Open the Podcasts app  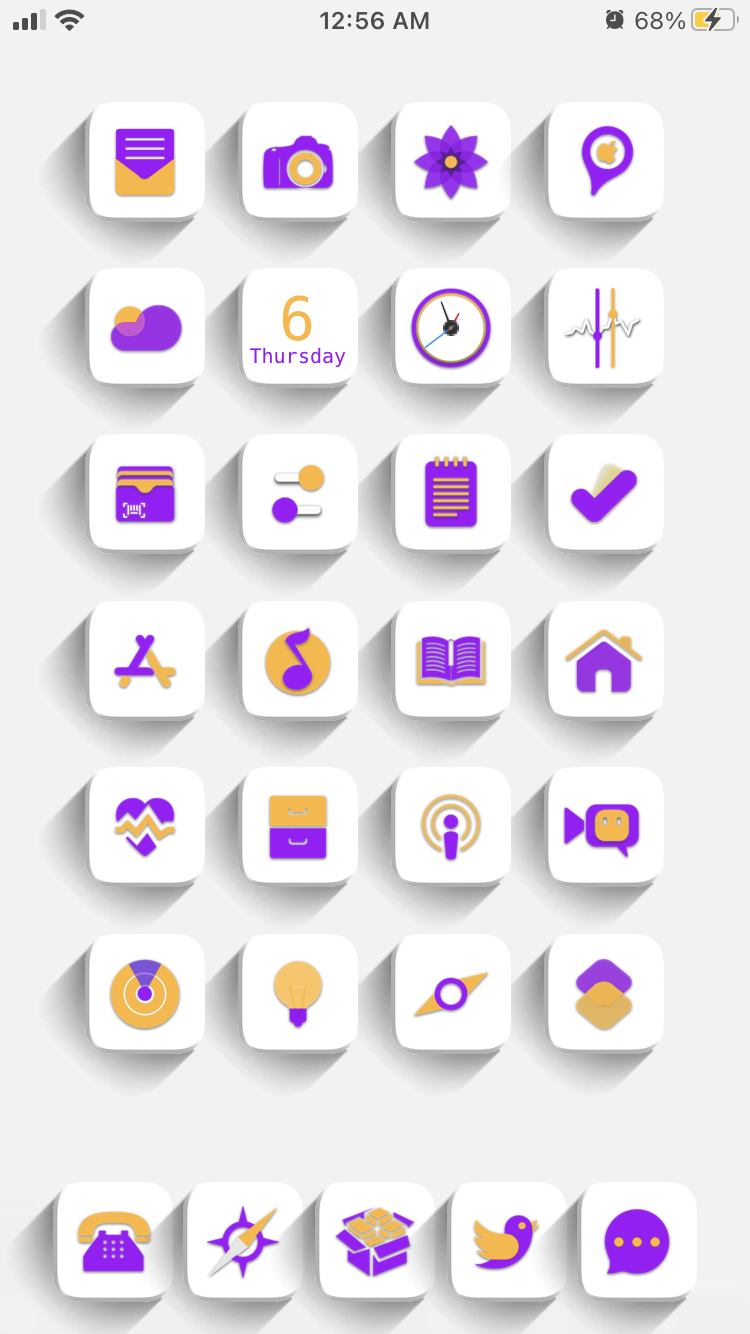(452, 826)
